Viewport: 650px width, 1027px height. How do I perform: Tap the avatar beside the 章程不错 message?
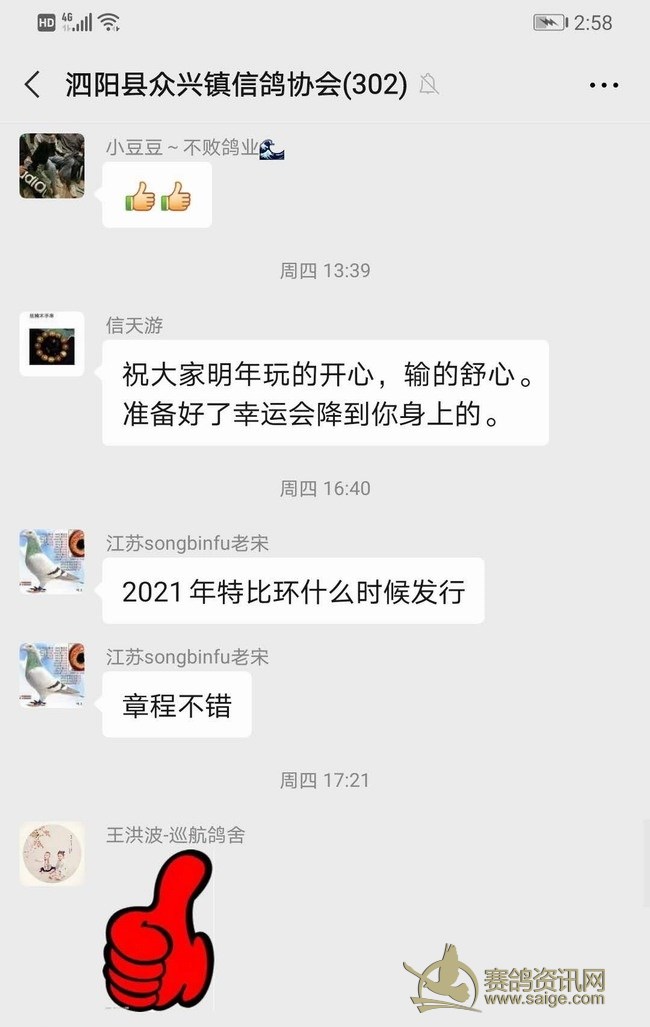pos(52,675)
